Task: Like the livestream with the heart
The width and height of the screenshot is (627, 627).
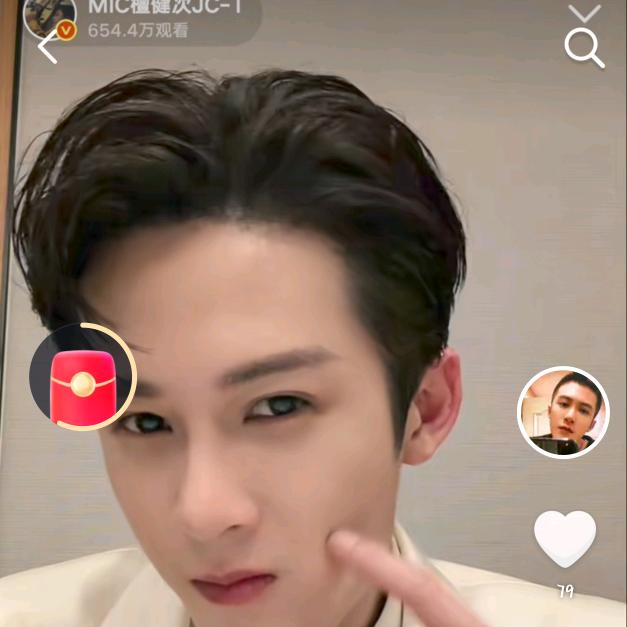Action: tap(565, 539)
